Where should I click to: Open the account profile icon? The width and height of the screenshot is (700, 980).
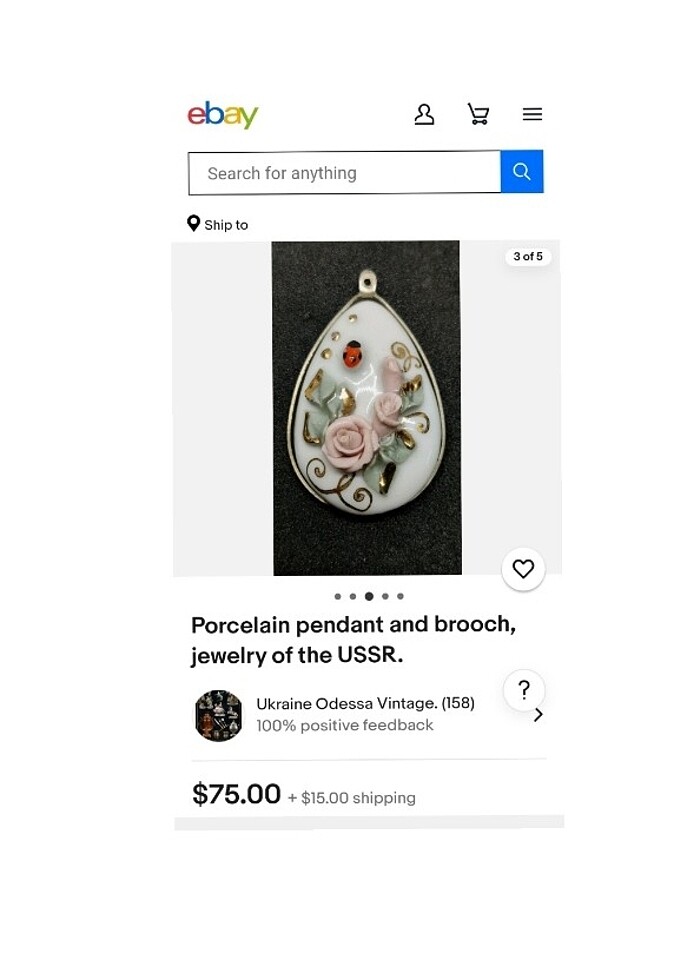coord(424,114)
